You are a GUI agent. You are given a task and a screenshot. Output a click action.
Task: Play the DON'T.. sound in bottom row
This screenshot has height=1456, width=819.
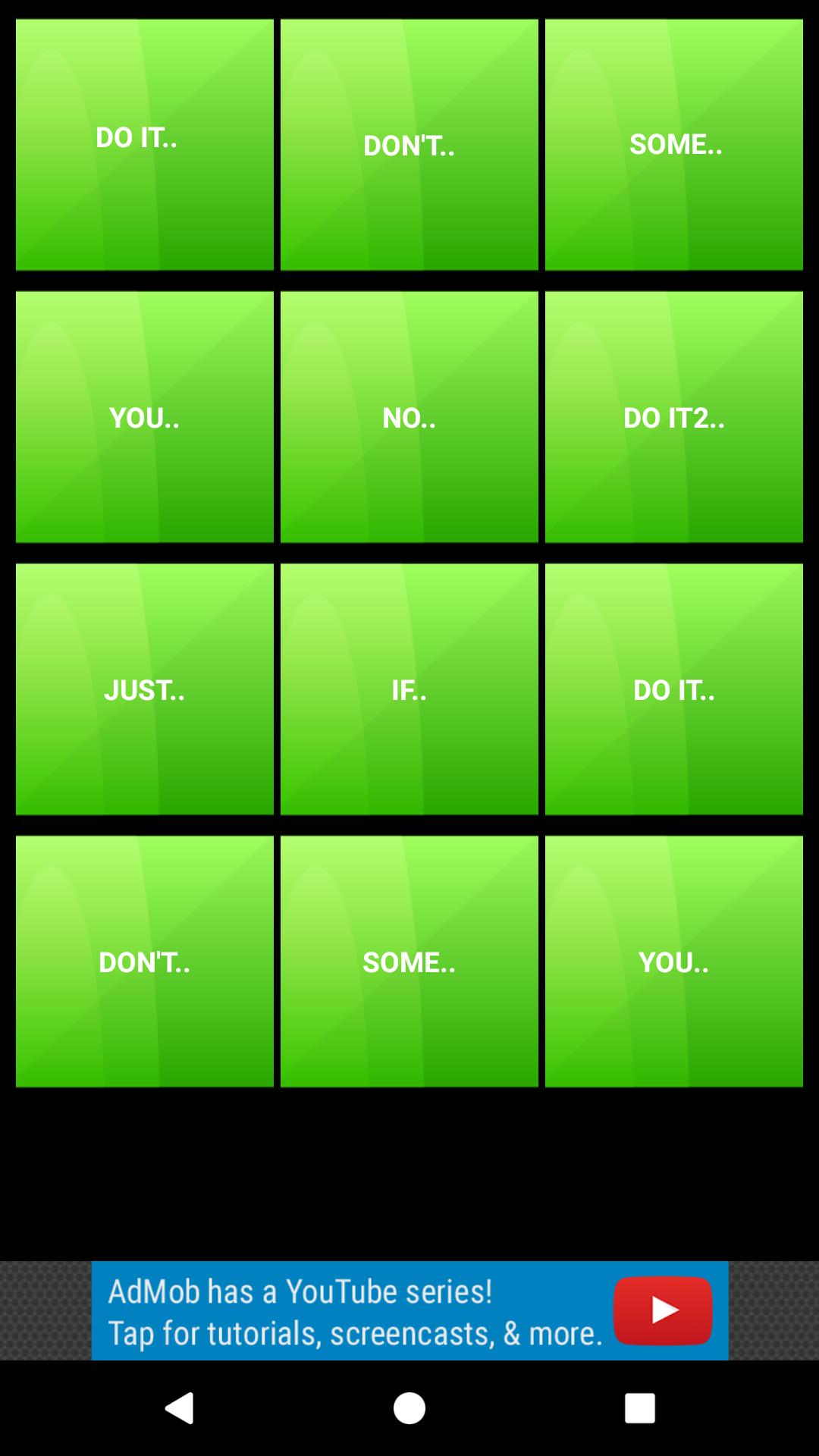coord(144,961)
